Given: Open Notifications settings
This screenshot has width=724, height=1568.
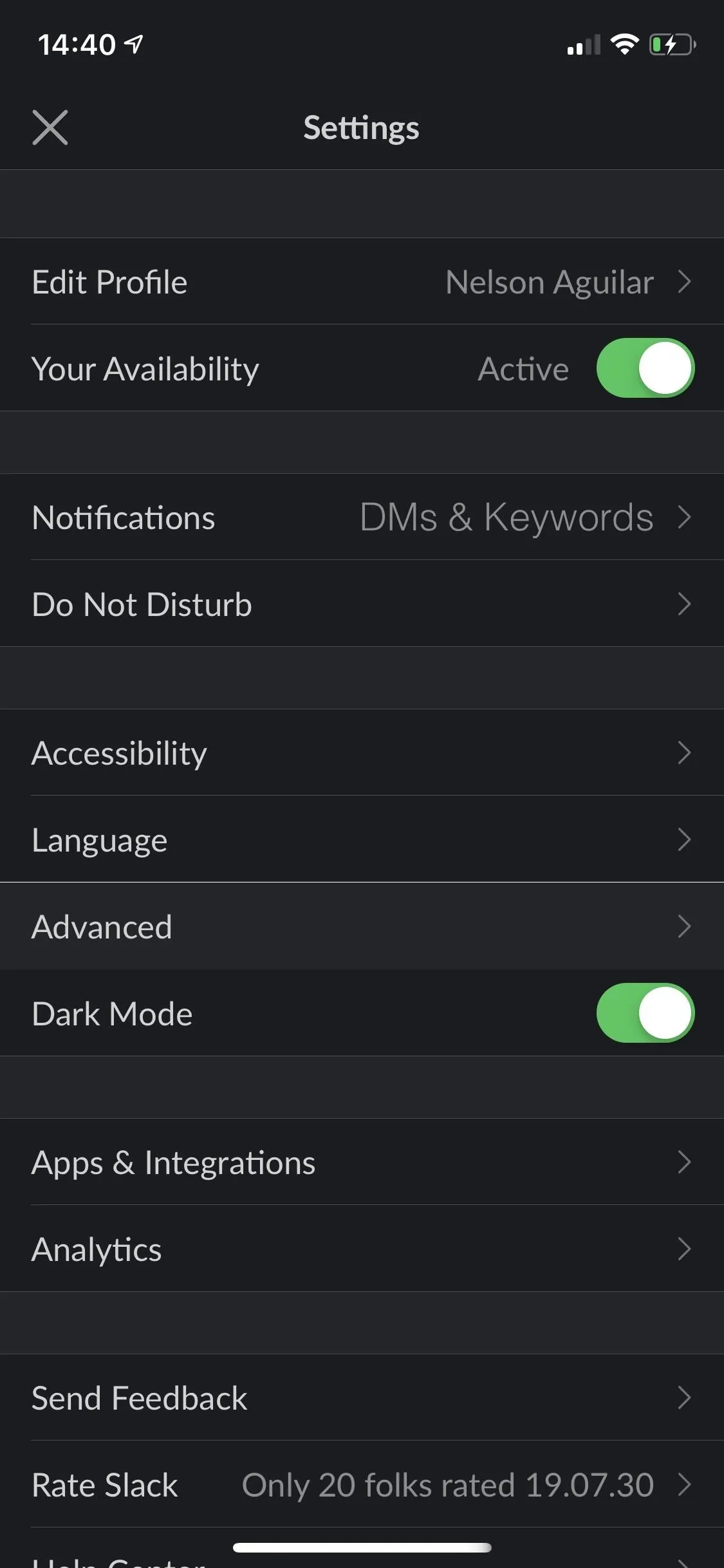Looking at the screenshot, I should pyautogui.click(x=362, y=517).
